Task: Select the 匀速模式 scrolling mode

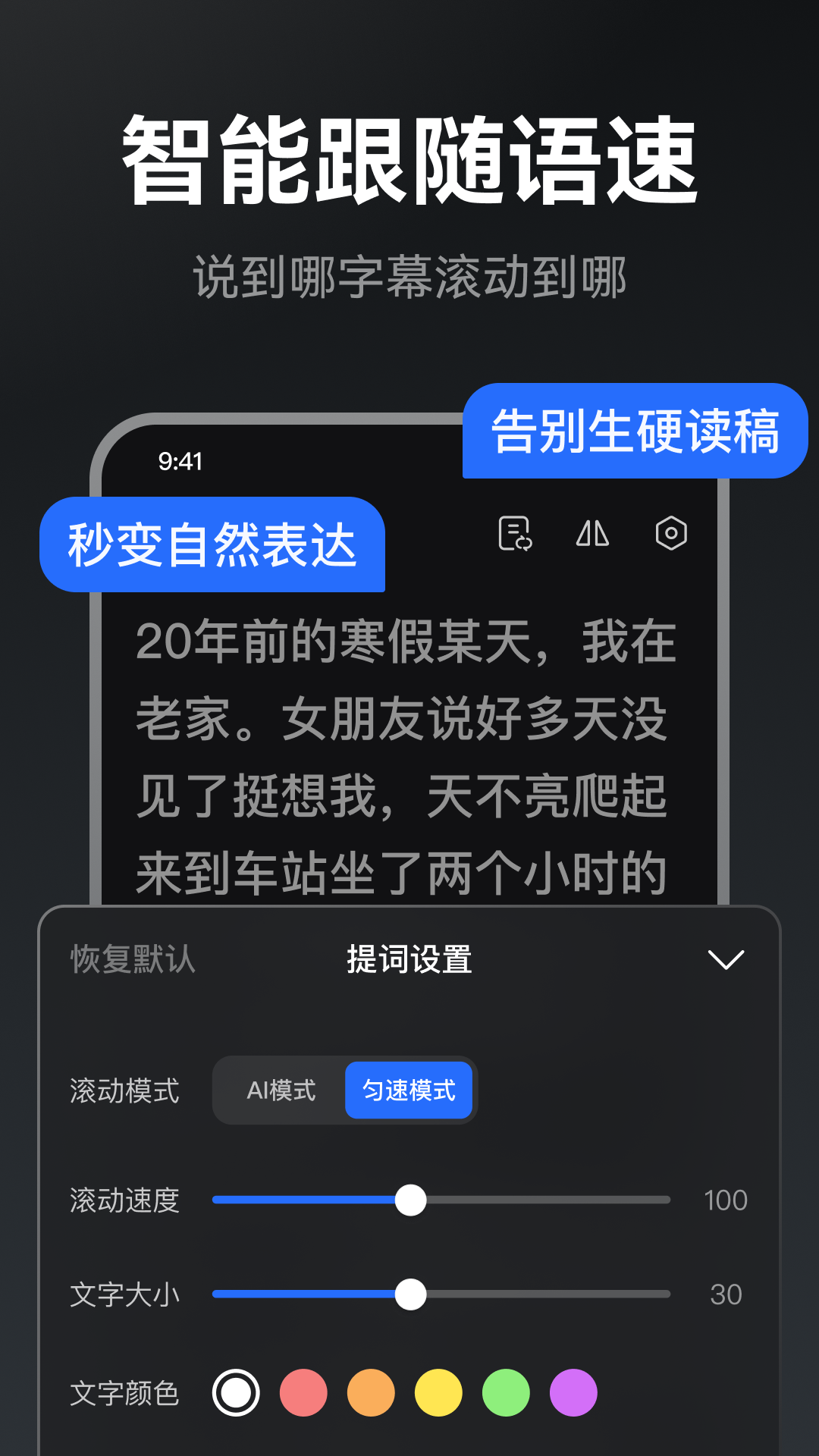Action: [x=409, y=1090]
